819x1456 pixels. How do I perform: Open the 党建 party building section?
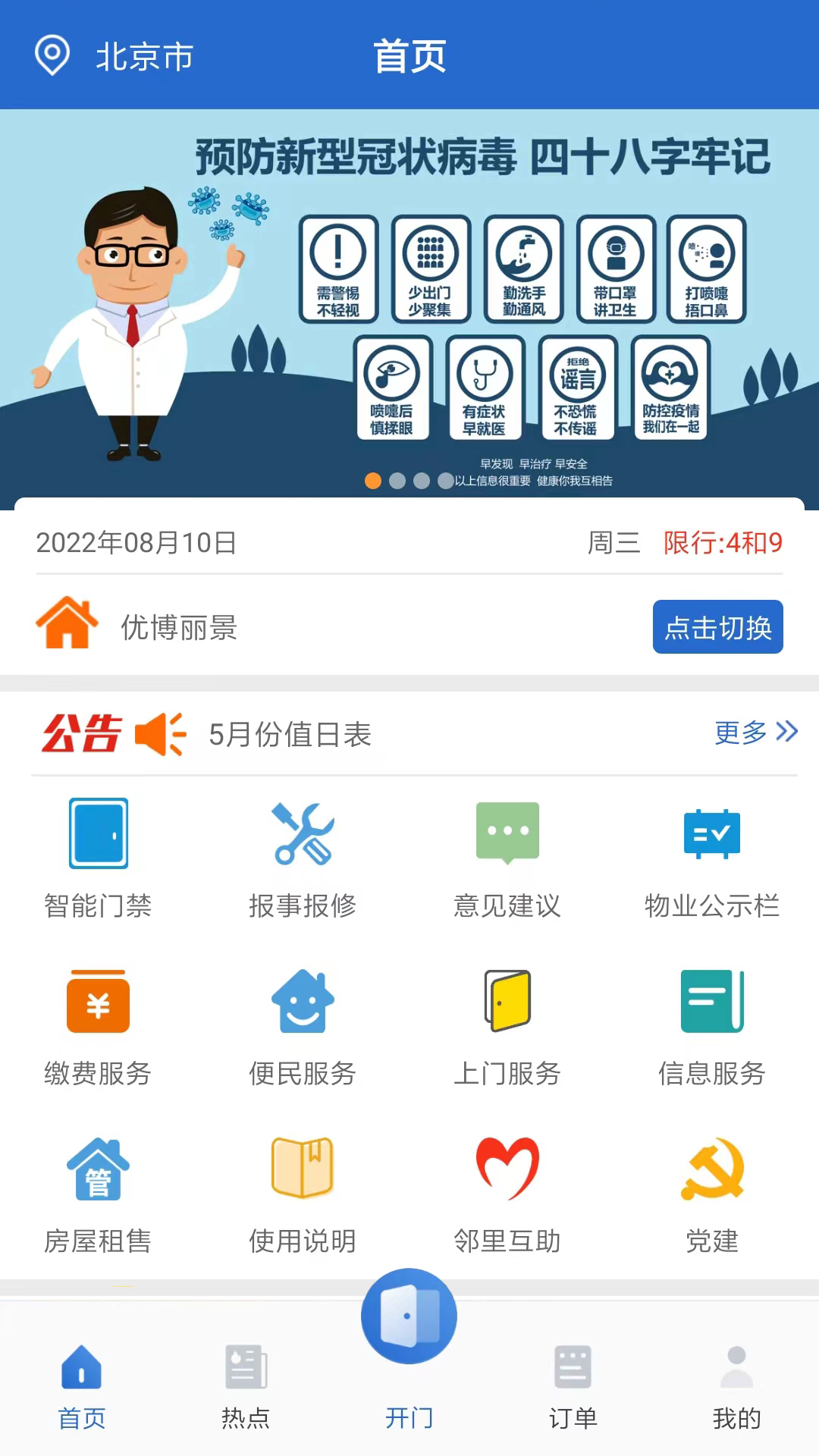tap(712, 1191)
